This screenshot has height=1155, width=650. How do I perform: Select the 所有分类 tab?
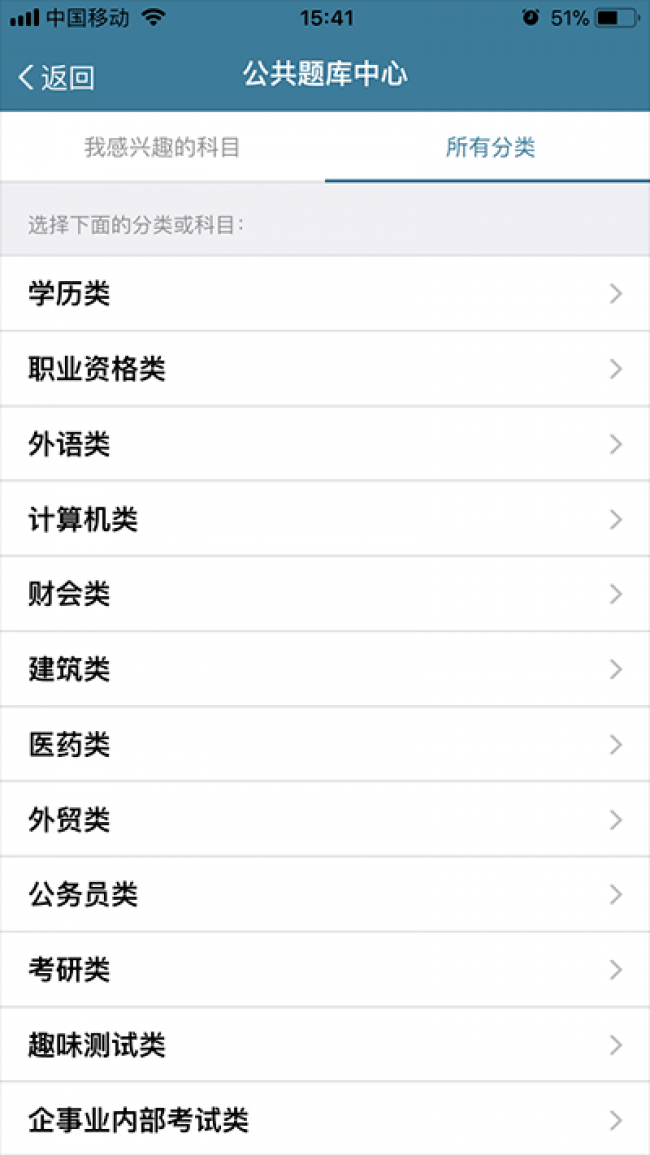[489, 148]
